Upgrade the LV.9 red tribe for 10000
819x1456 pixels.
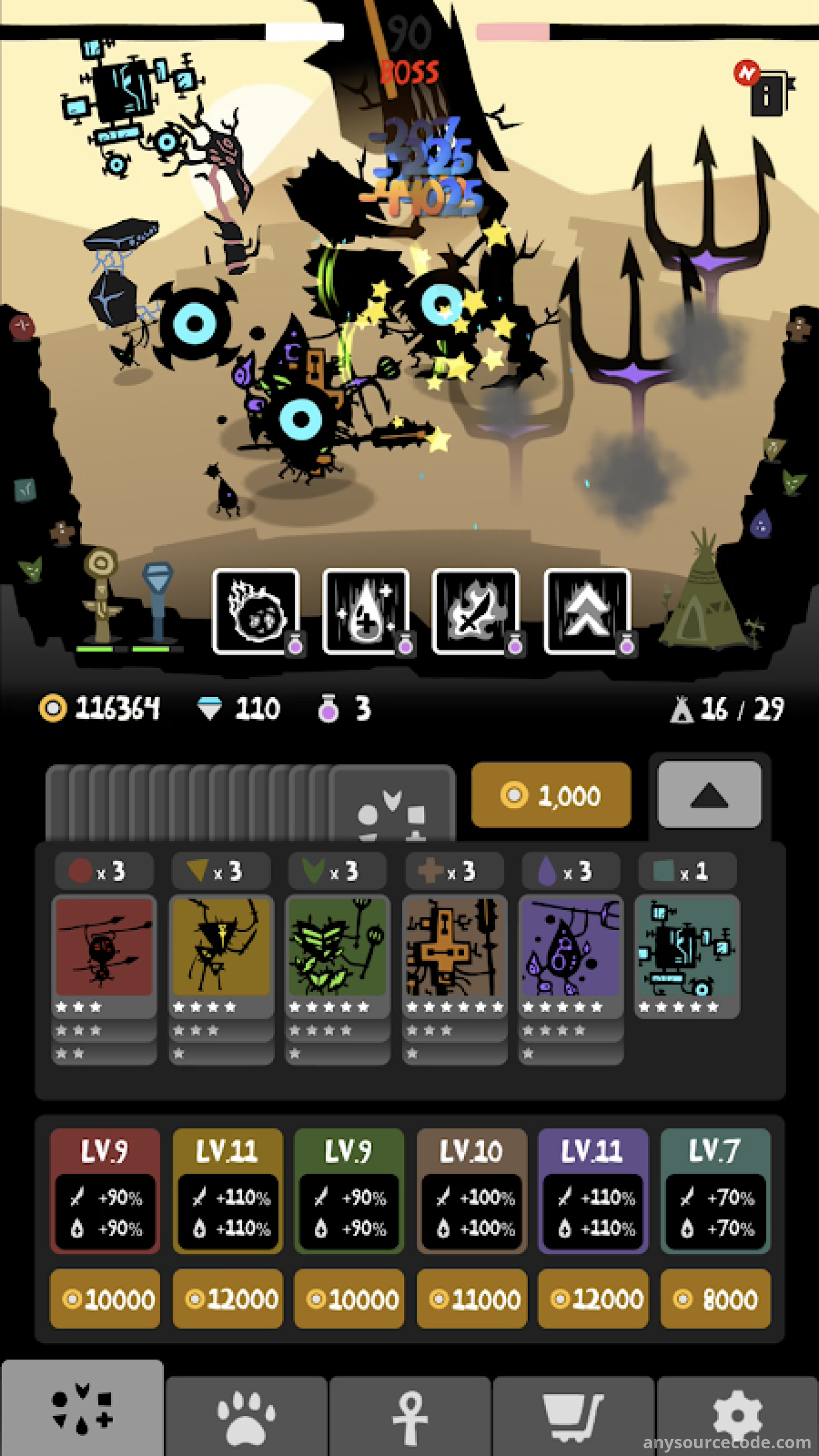(105, 1298)
